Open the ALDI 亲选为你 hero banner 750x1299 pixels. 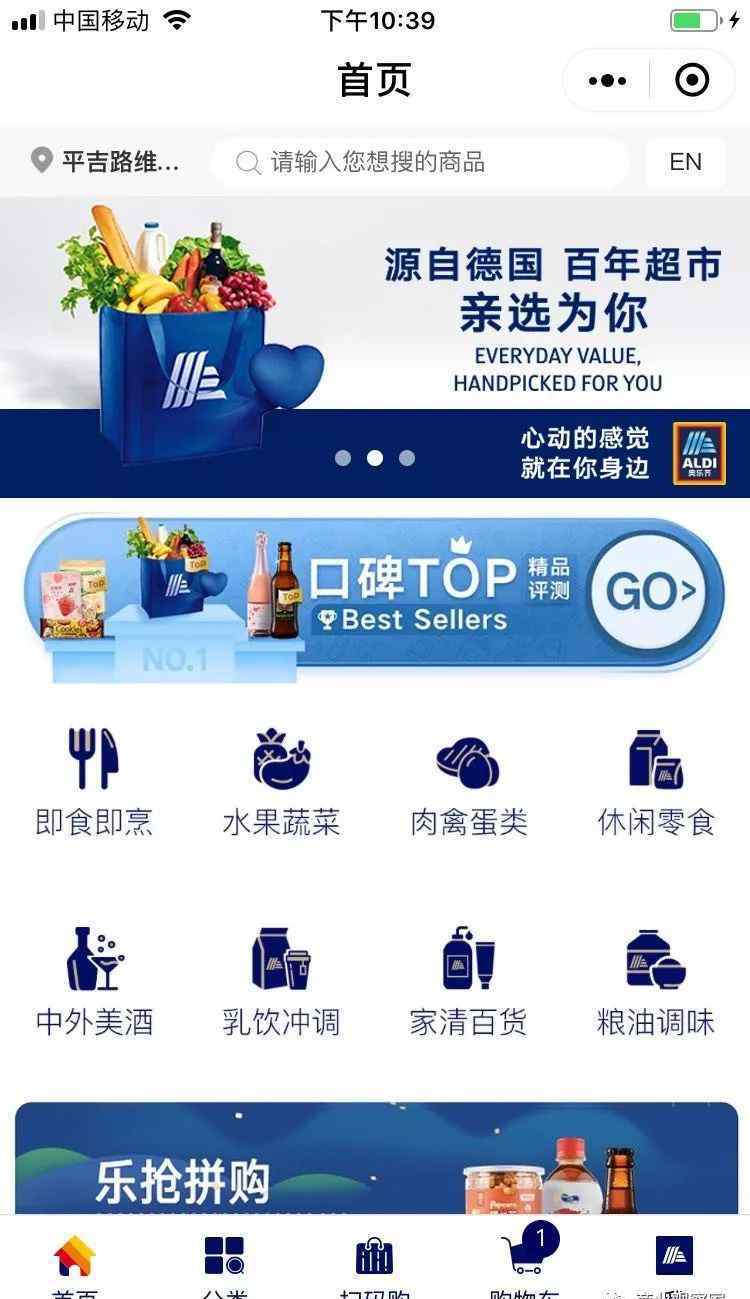tap(375, 347)
